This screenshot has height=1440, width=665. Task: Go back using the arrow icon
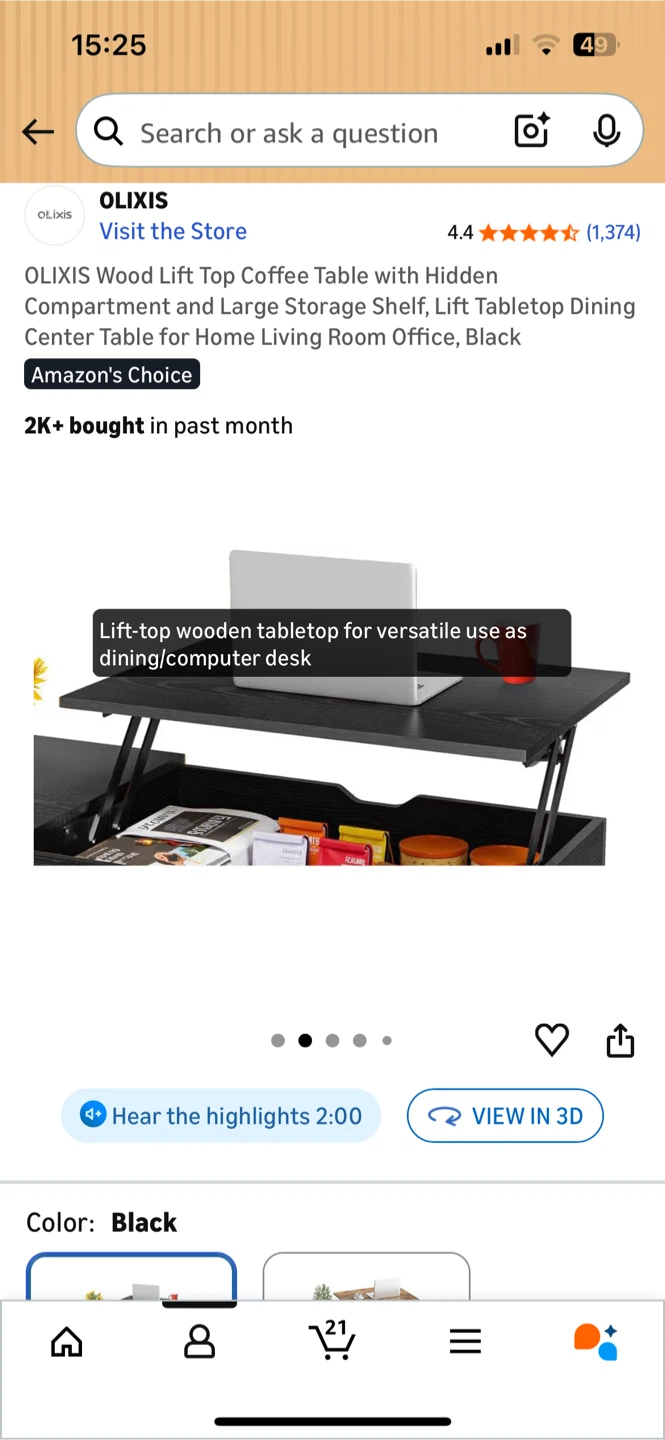click(x=38, y=132)
